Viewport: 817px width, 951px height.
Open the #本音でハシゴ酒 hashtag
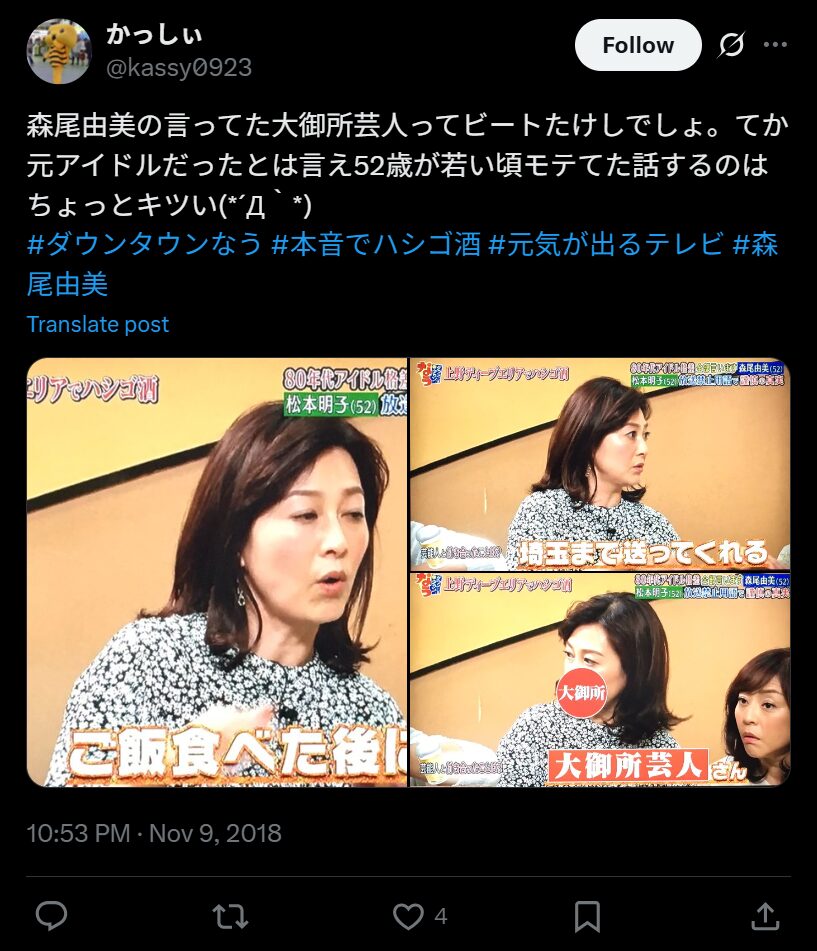coord(376,244)
